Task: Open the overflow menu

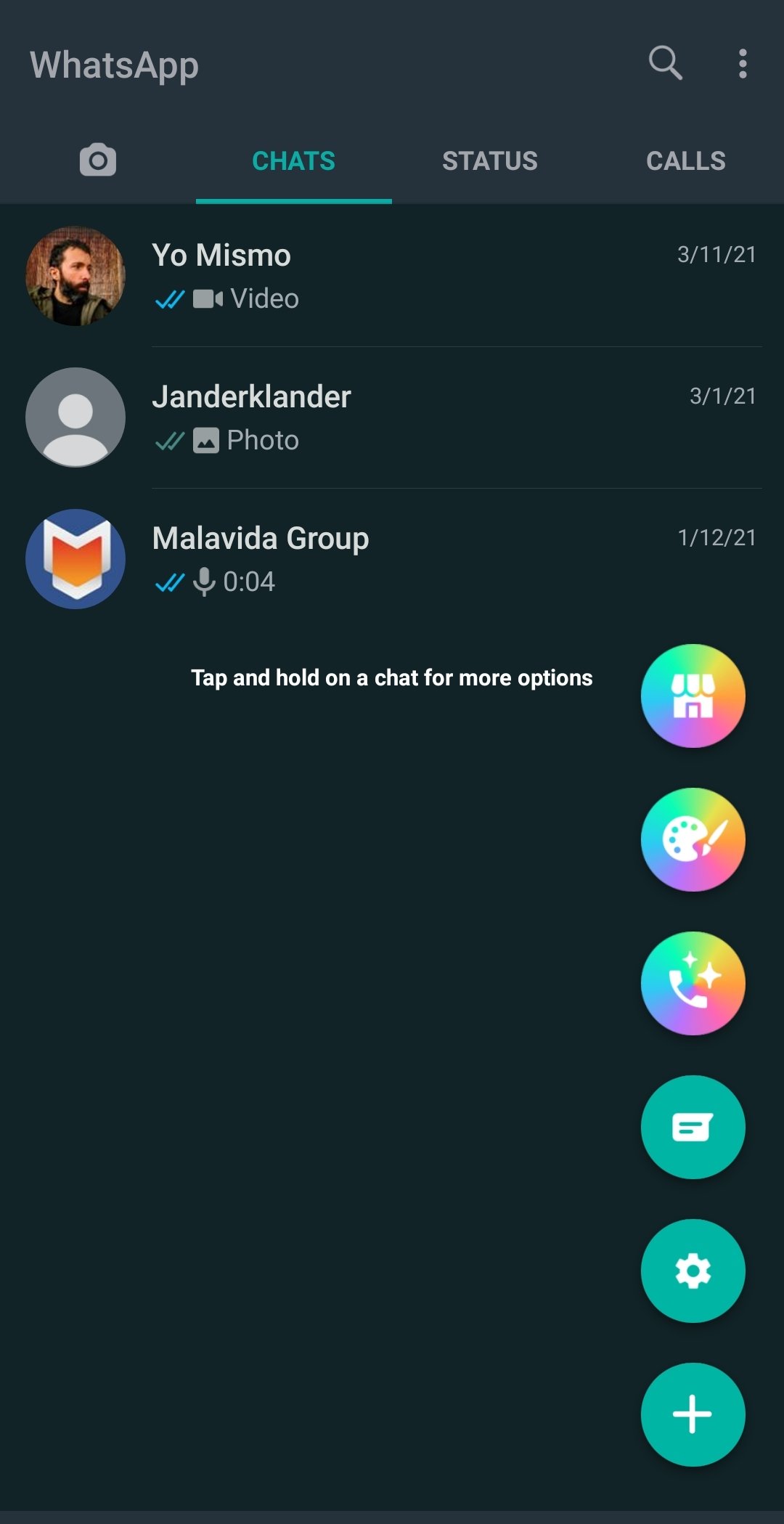Action: [743, 65]
